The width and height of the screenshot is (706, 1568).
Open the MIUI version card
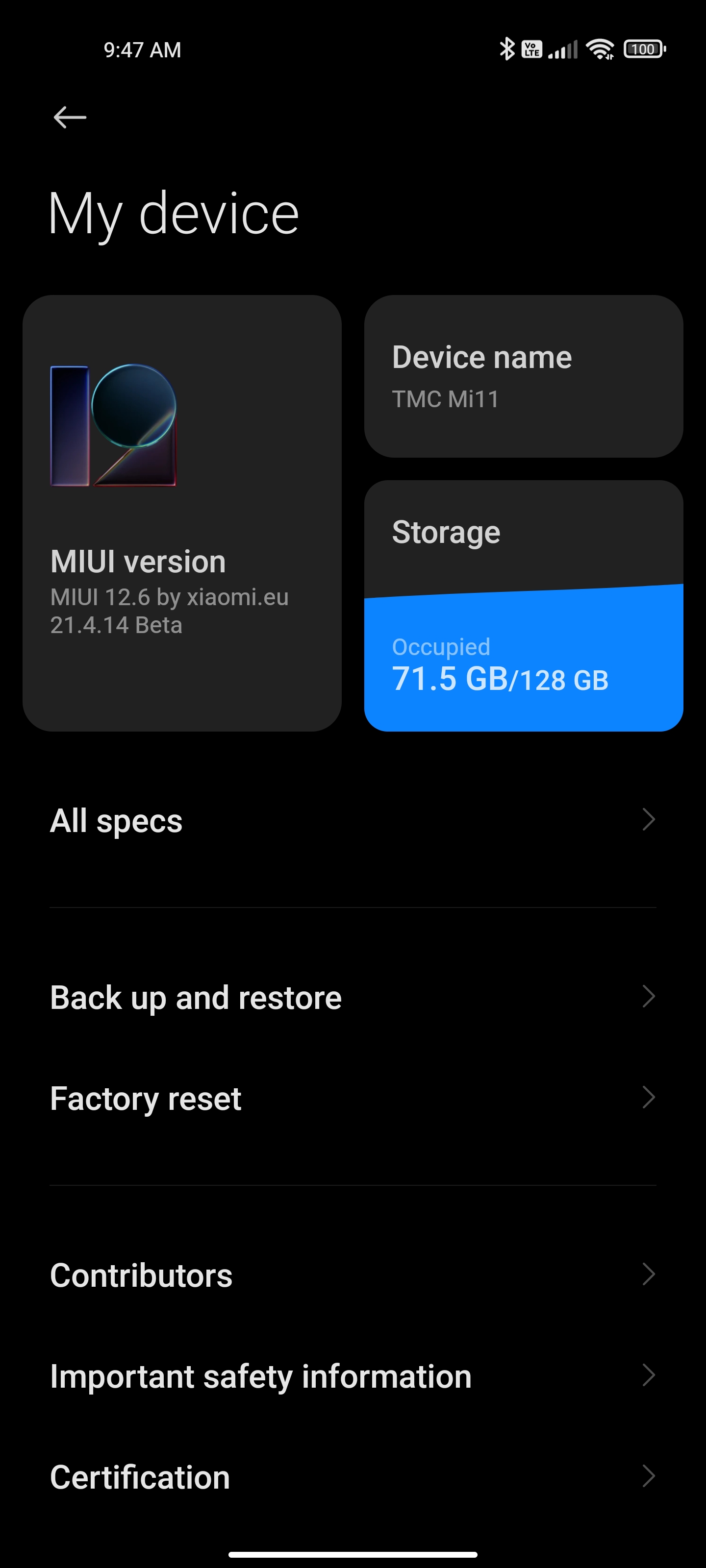pos(181,513)
